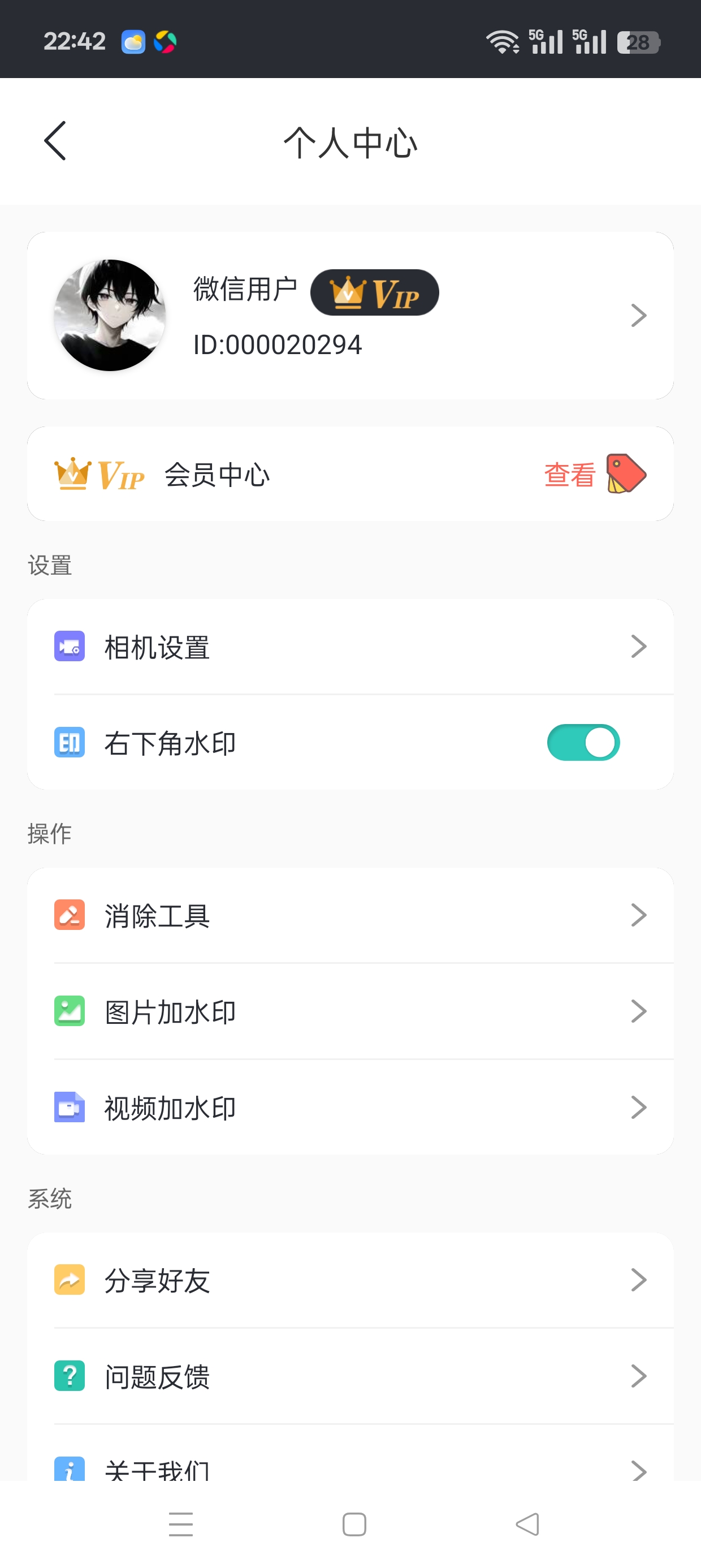
Task: Open 问题反馈
Action: [350, 1376]
